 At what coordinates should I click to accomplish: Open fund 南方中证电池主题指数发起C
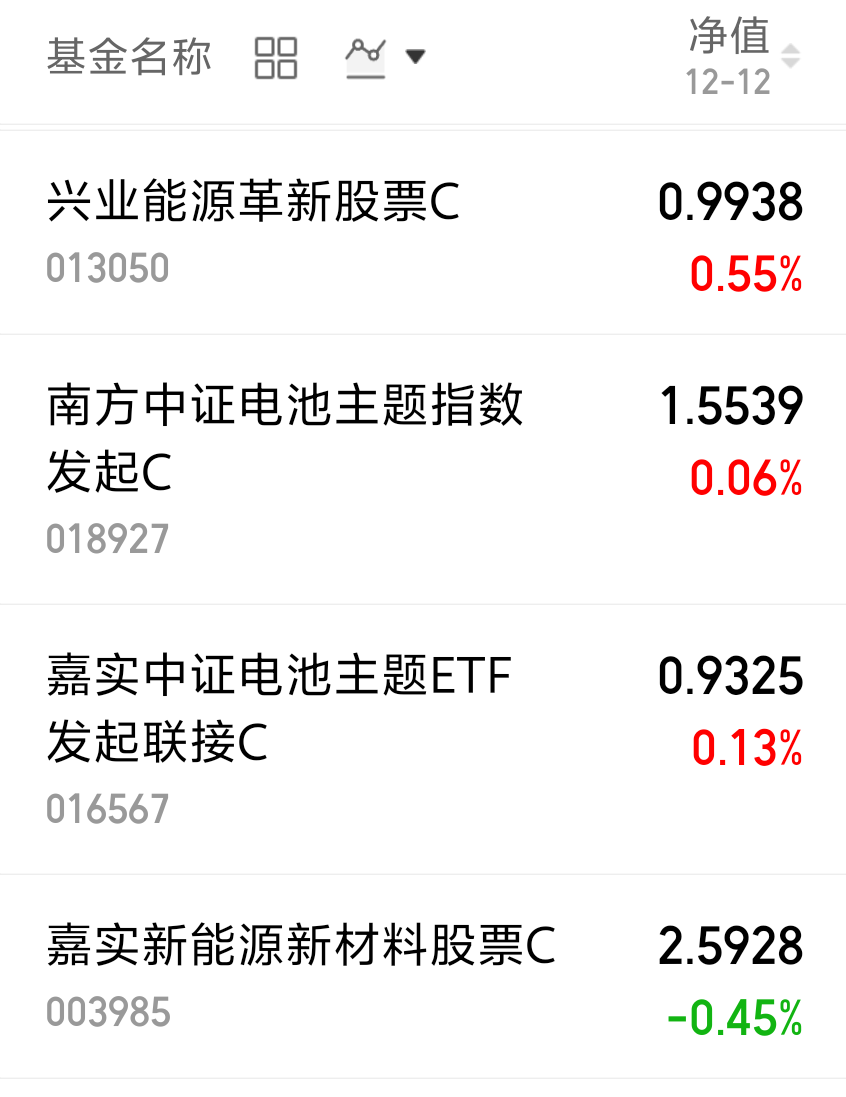click(x=284, y=439)
